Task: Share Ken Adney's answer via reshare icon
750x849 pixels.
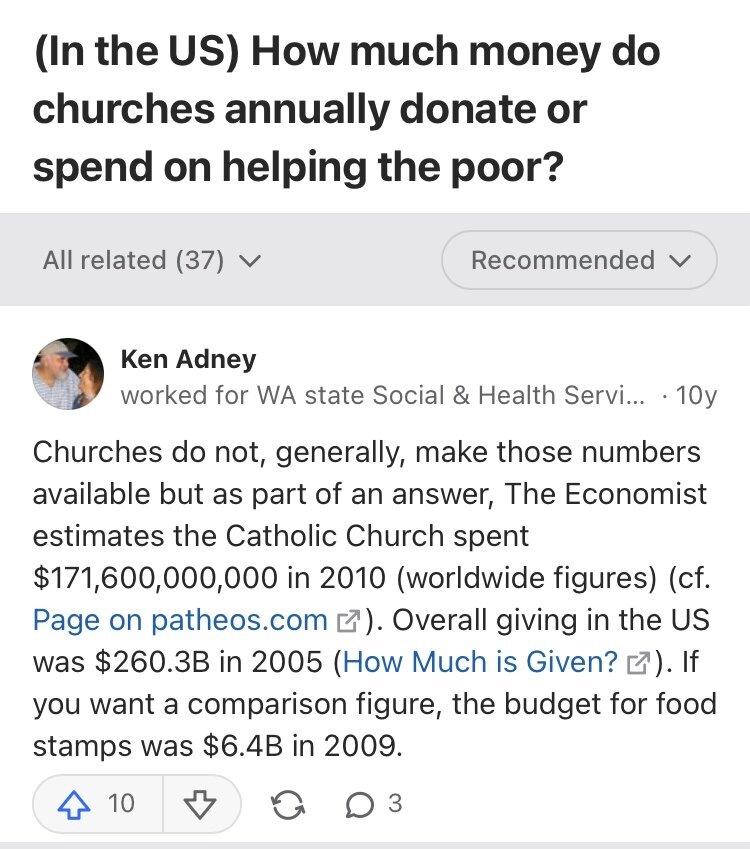Action: pos(288,804)
